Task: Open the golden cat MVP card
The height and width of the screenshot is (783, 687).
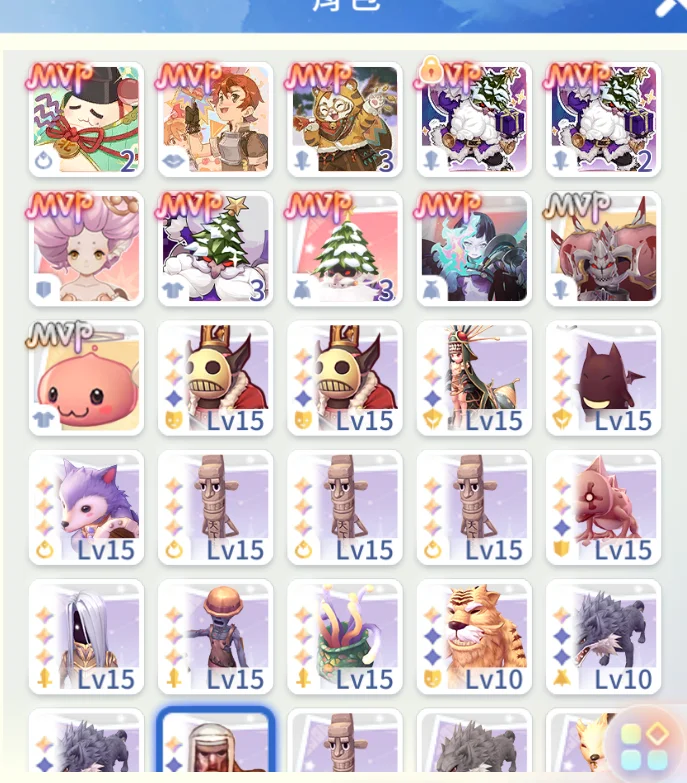Action: (345, 120)
